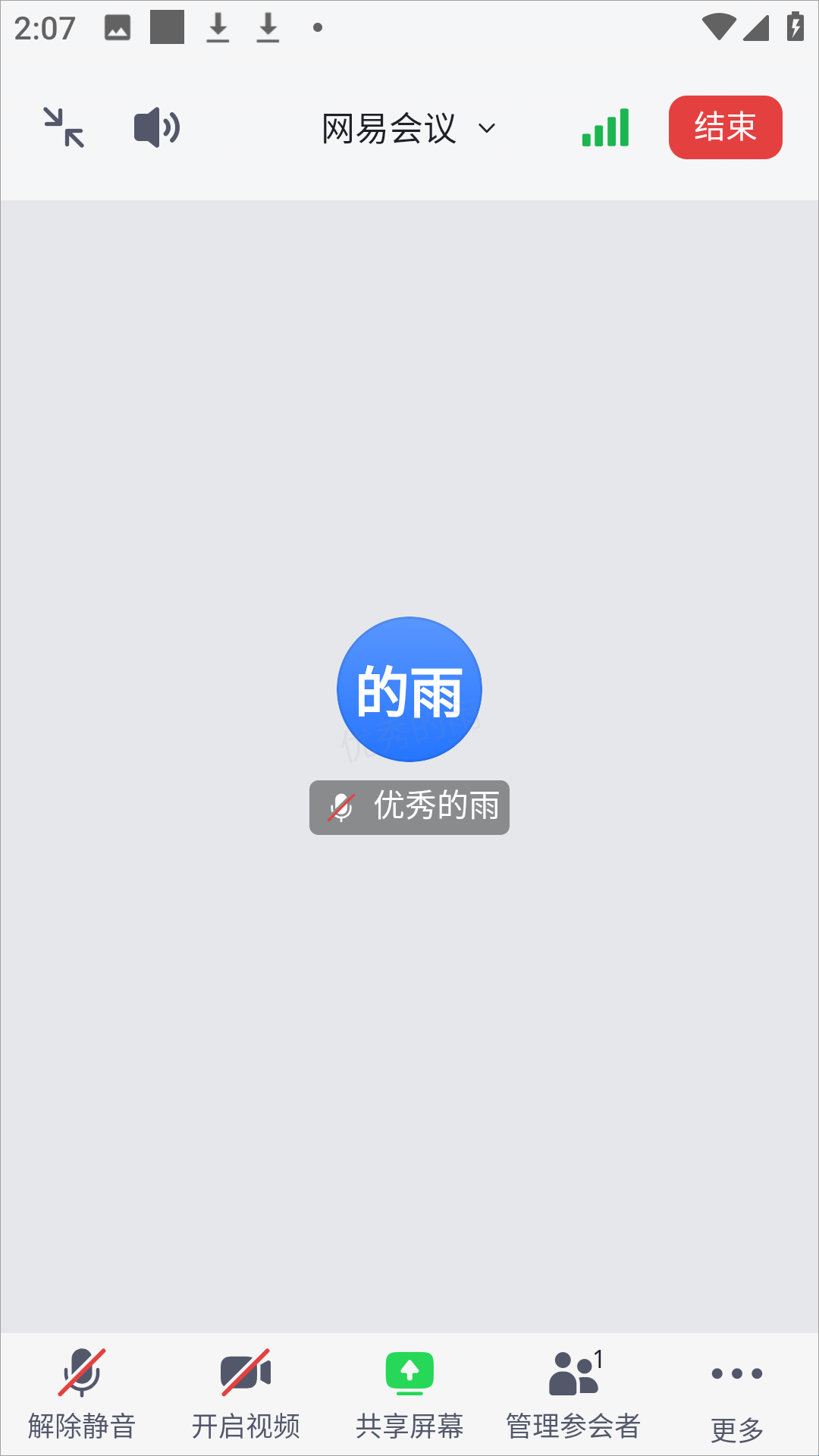Screen dimensions: 819x1456
Task: Expand the 网易会议 meeting info dropdown
Action: (408, 128)
